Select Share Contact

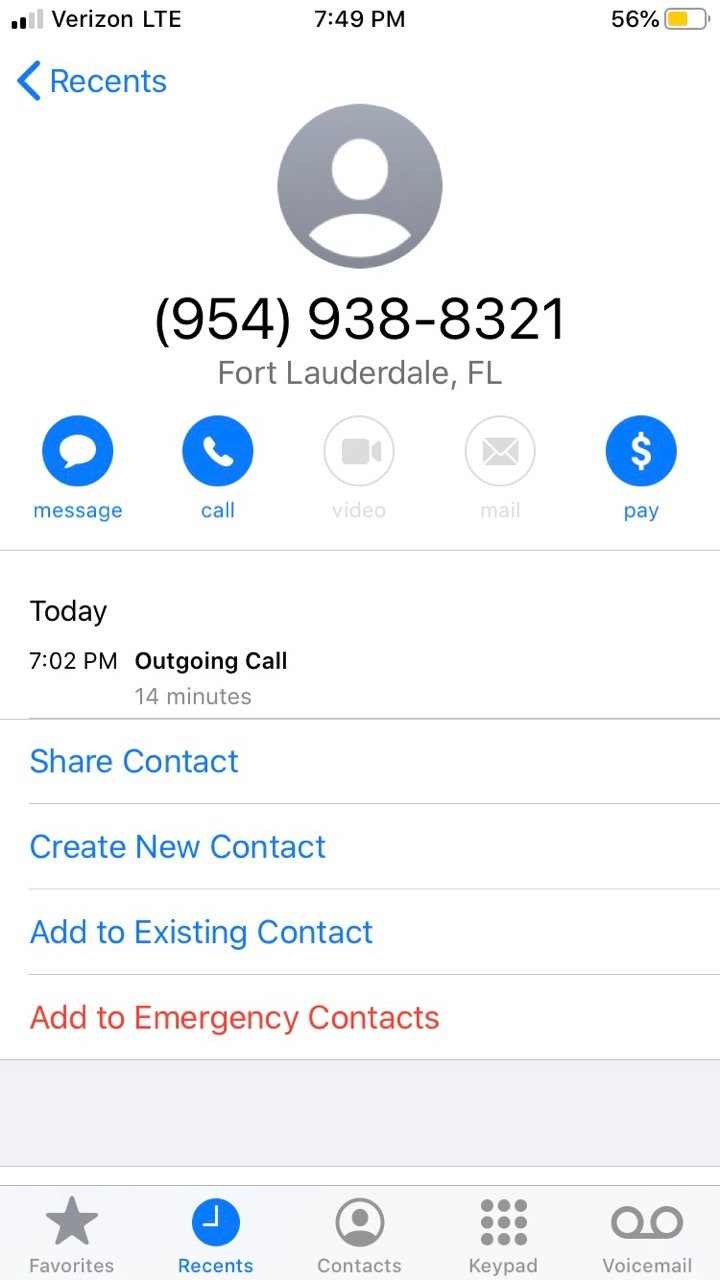click(134, 761)
